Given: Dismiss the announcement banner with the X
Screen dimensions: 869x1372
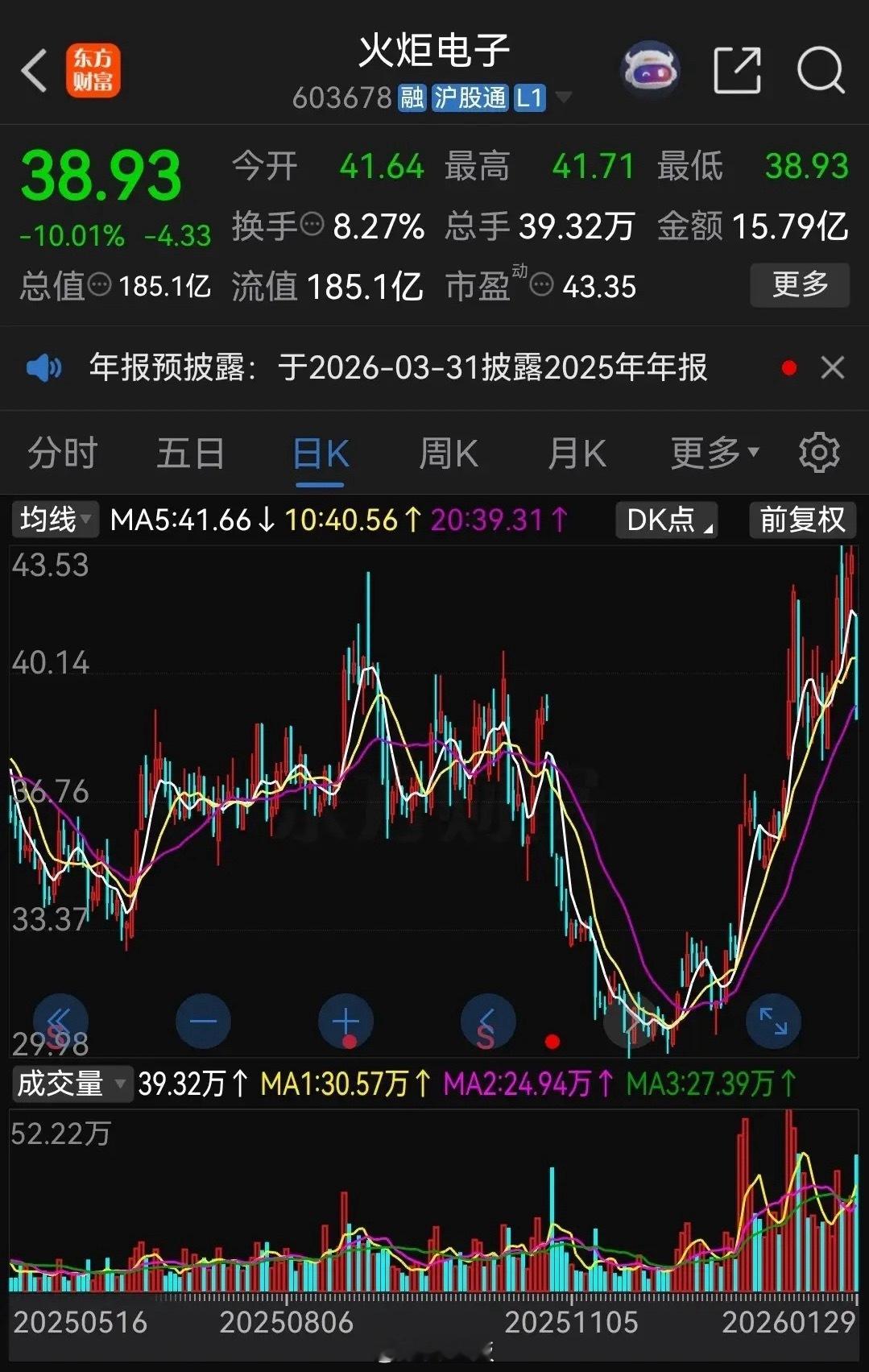Looking at the screenshot, I should coord(833,368).
